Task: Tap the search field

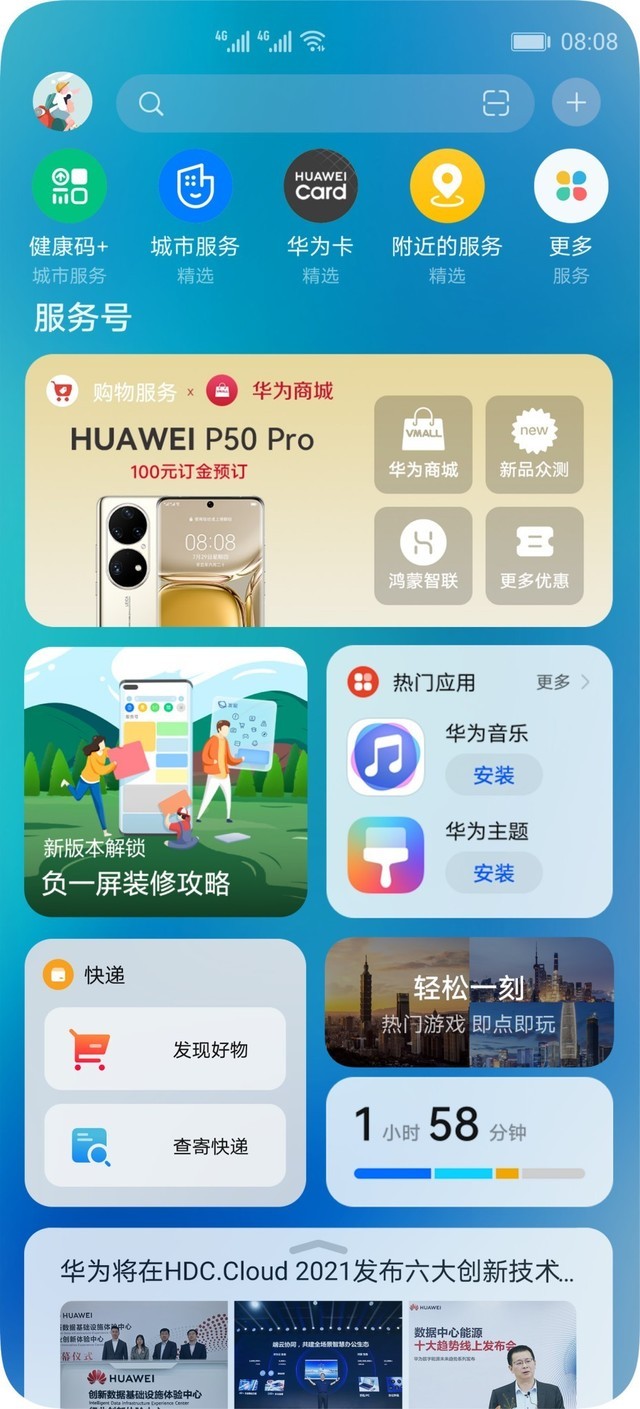Action: 300,103
